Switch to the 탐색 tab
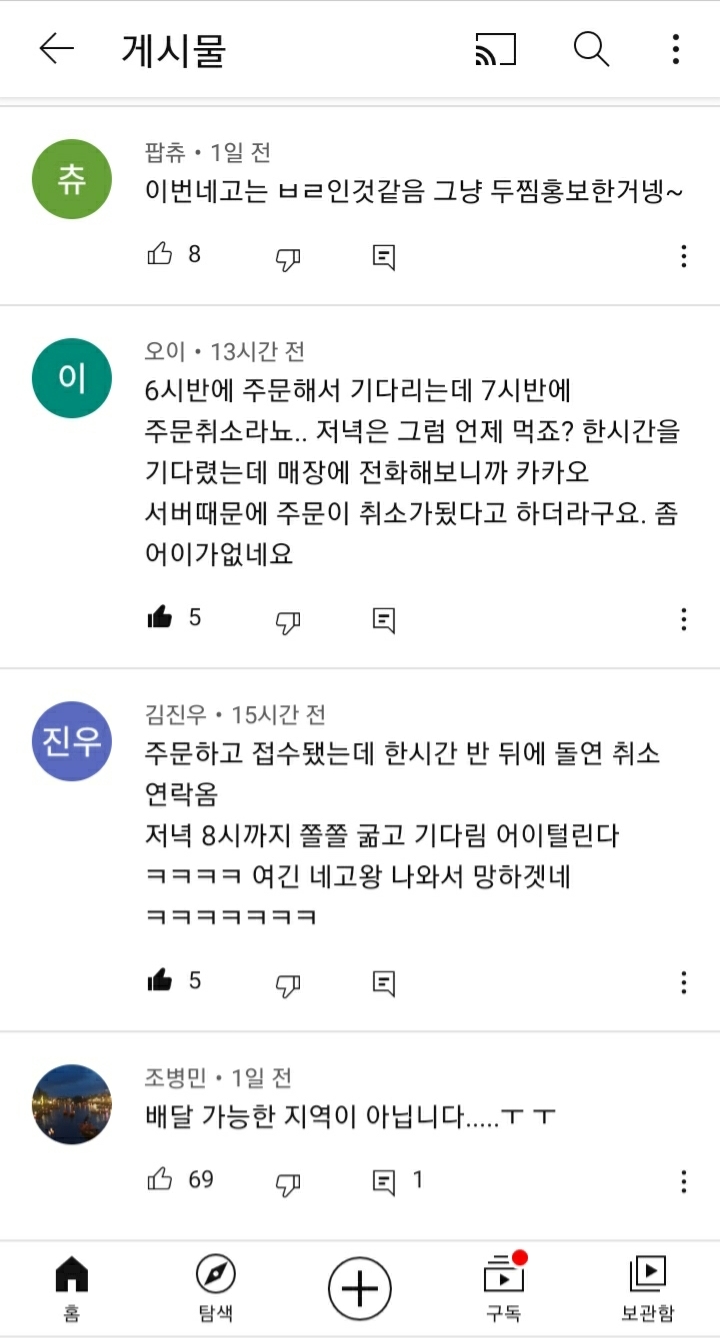 (x=215, y=1289)
